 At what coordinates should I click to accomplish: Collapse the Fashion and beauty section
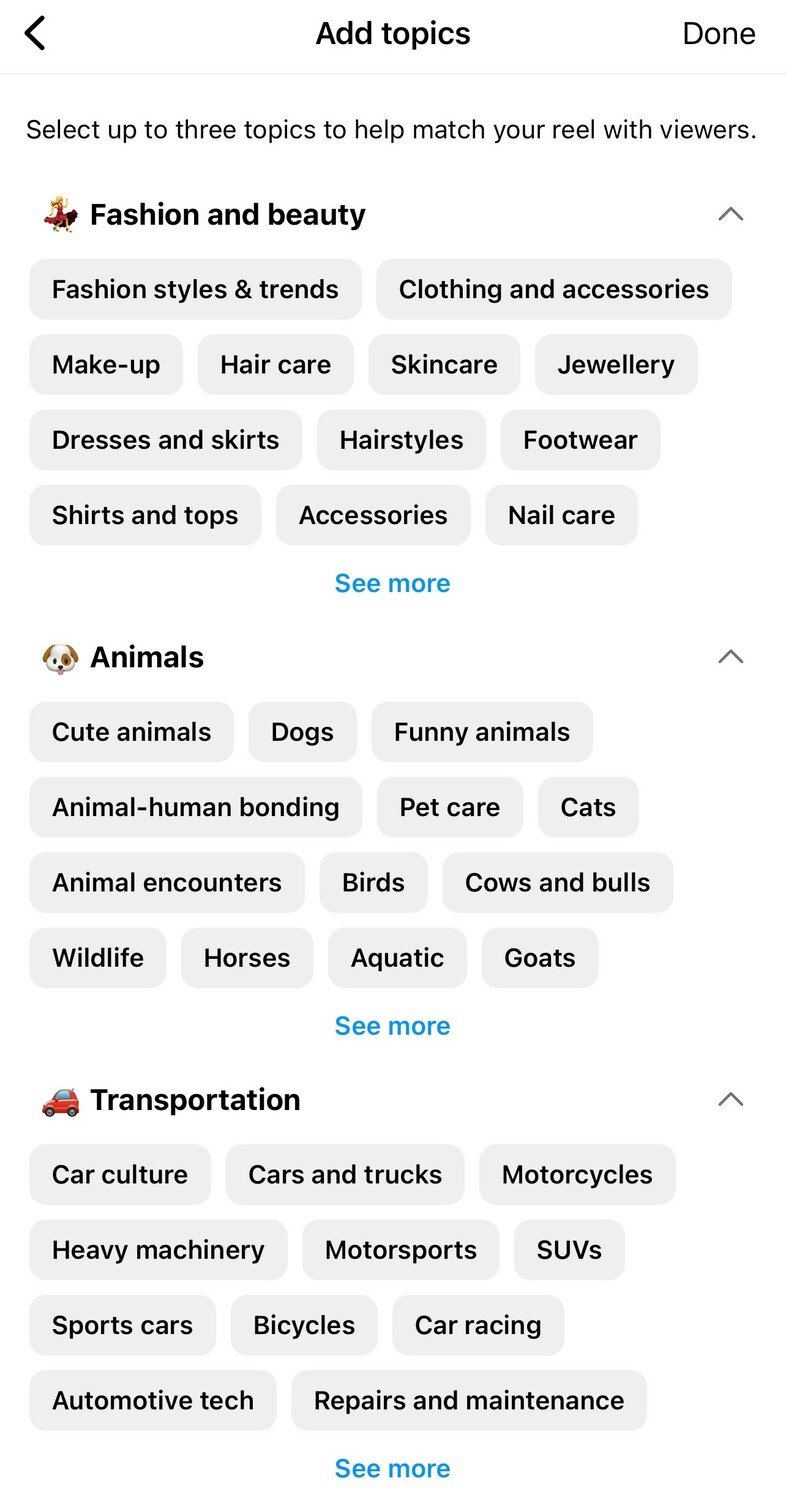pyautogui.click(x=731, y=214)
